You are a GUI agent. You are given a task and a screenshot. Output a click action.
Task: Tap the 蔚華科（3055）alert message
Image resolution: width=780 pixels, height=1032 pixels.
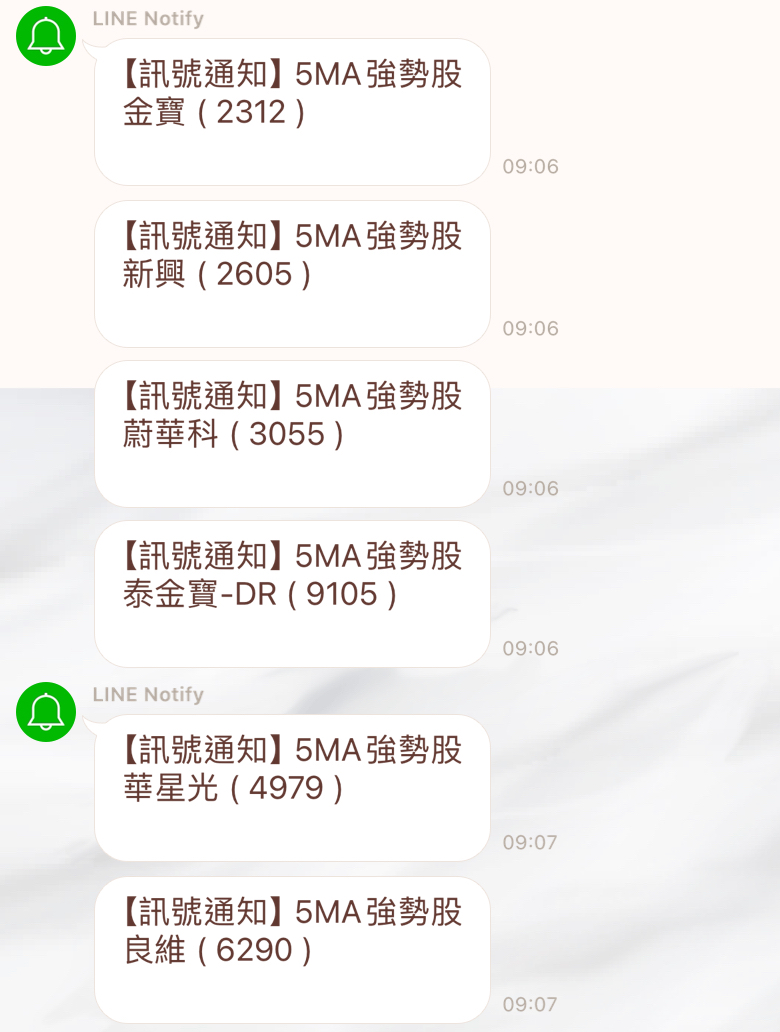tap(290, 432)
